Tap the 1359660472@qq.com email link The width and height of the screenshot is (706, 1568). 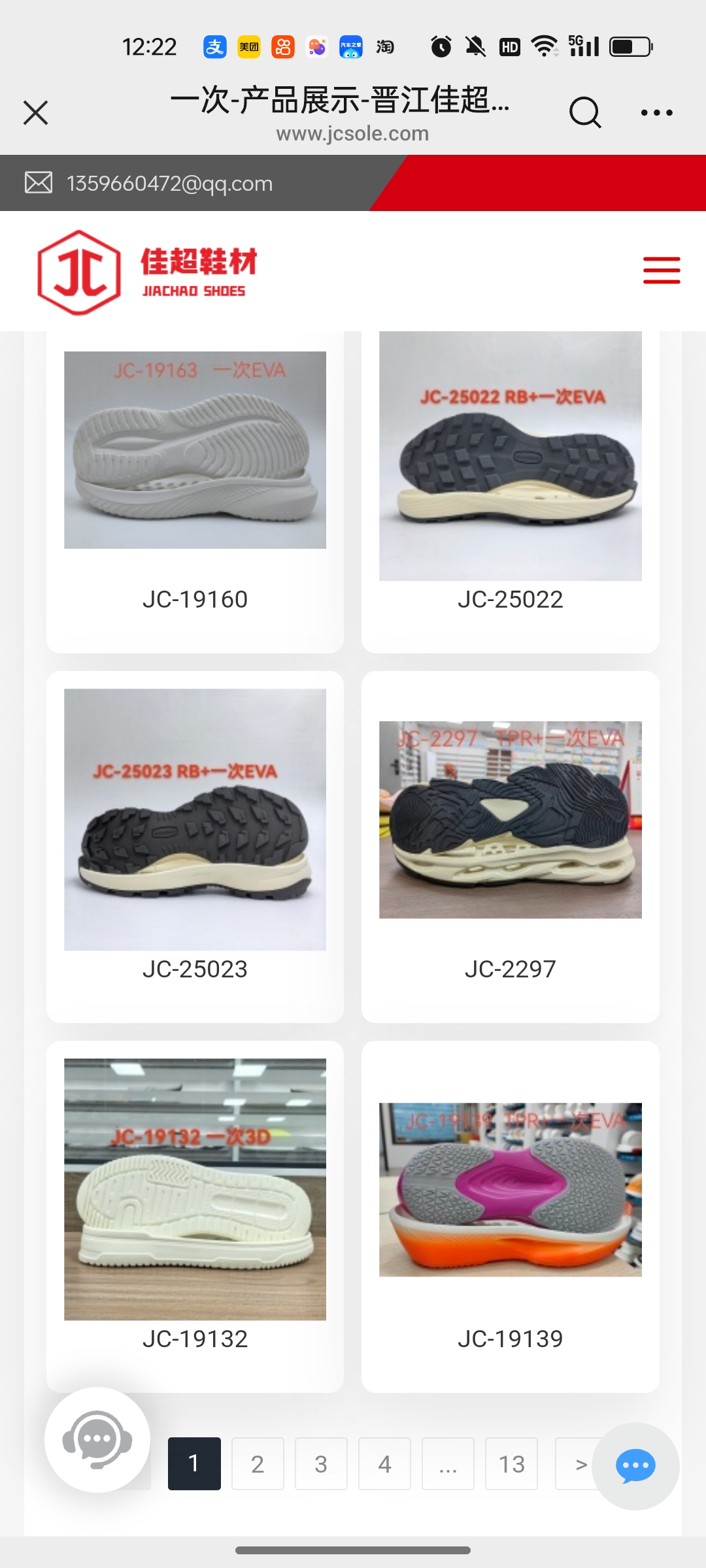tap(169, 184)
